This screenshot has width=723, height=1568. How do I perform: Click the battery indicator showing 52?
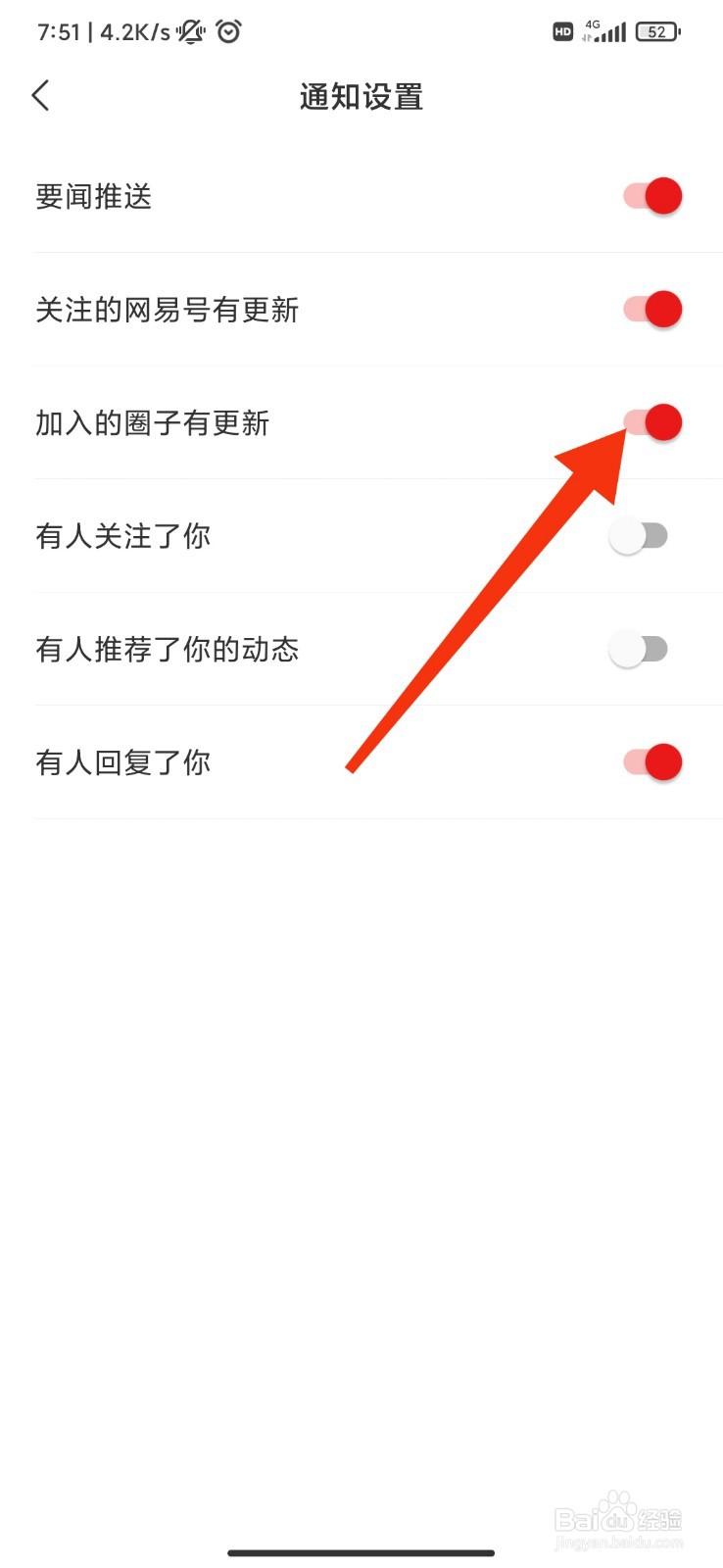point(654,31)
